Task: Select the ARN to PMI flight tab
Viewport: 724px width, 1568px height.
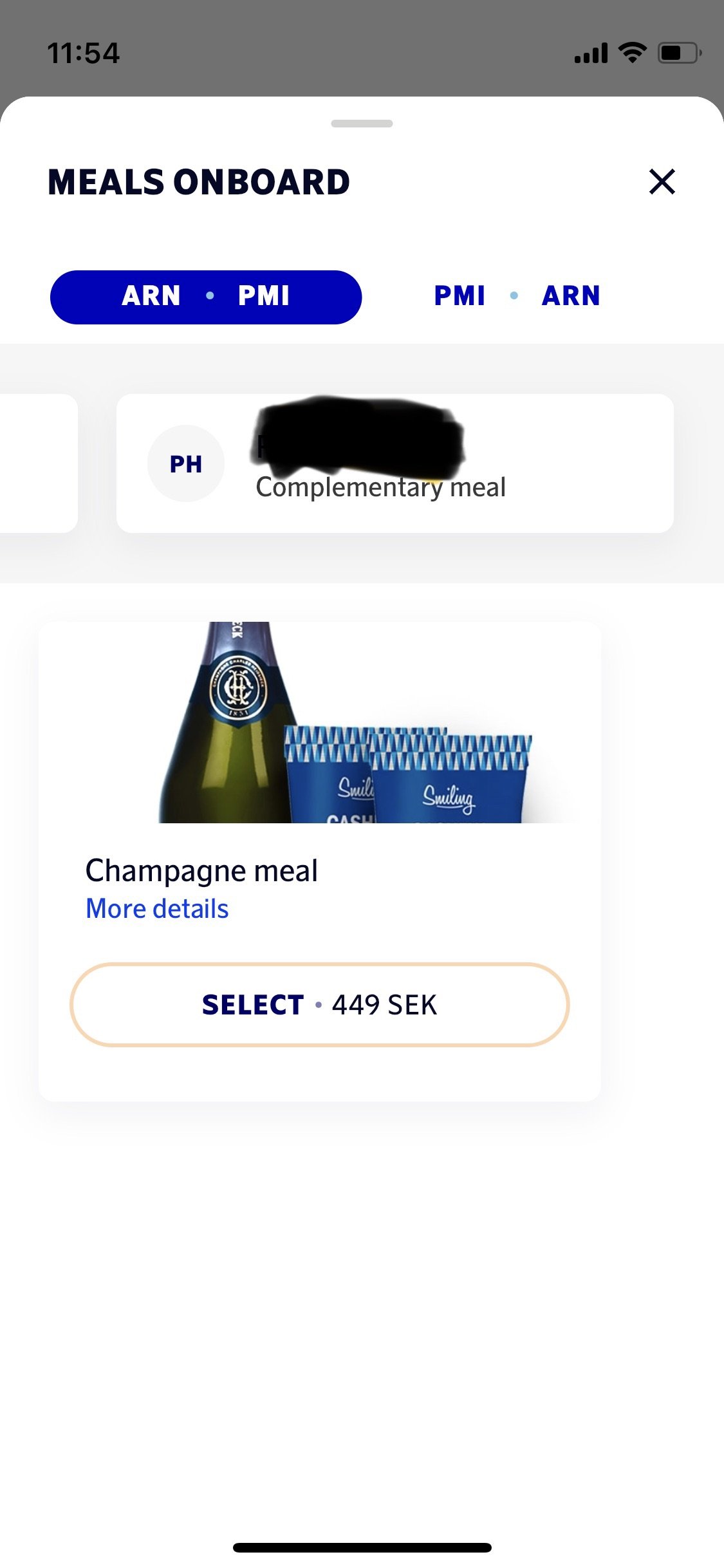Action: click(x=206, y=297)
